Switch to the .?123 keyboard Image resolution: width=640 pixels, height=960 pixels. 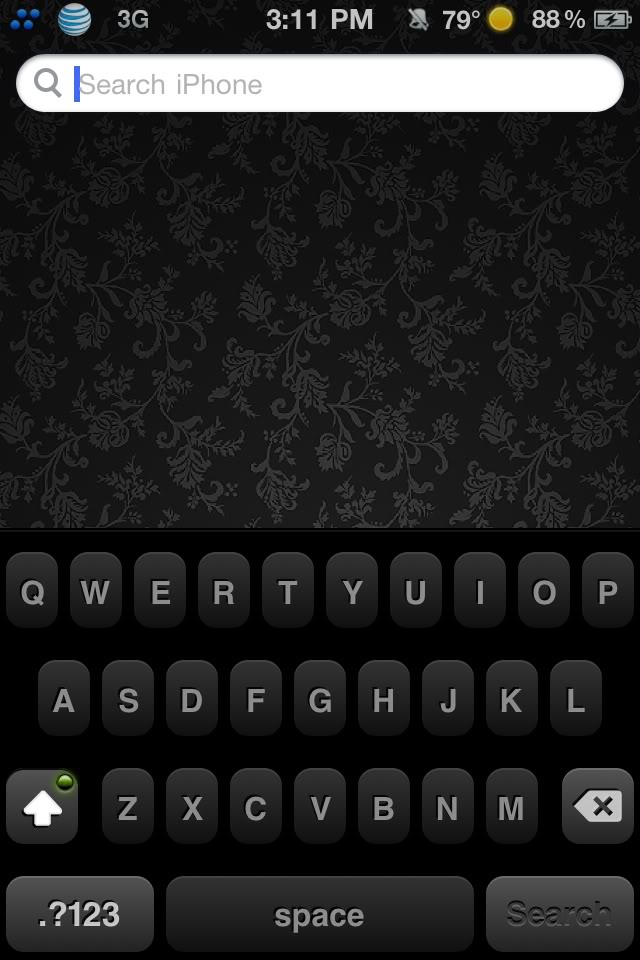pos(80,914)
